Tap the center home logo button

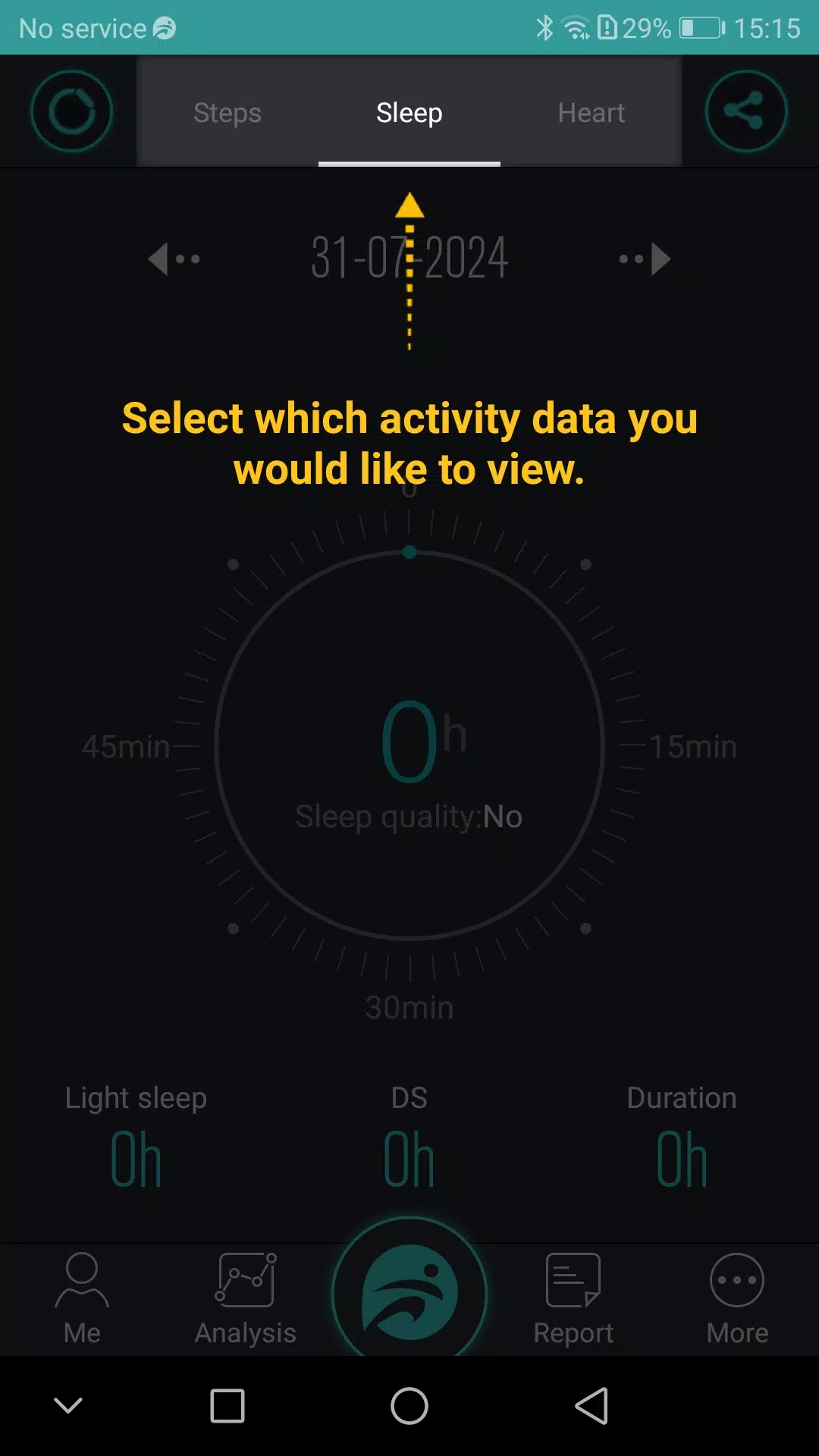point(409,1291)
